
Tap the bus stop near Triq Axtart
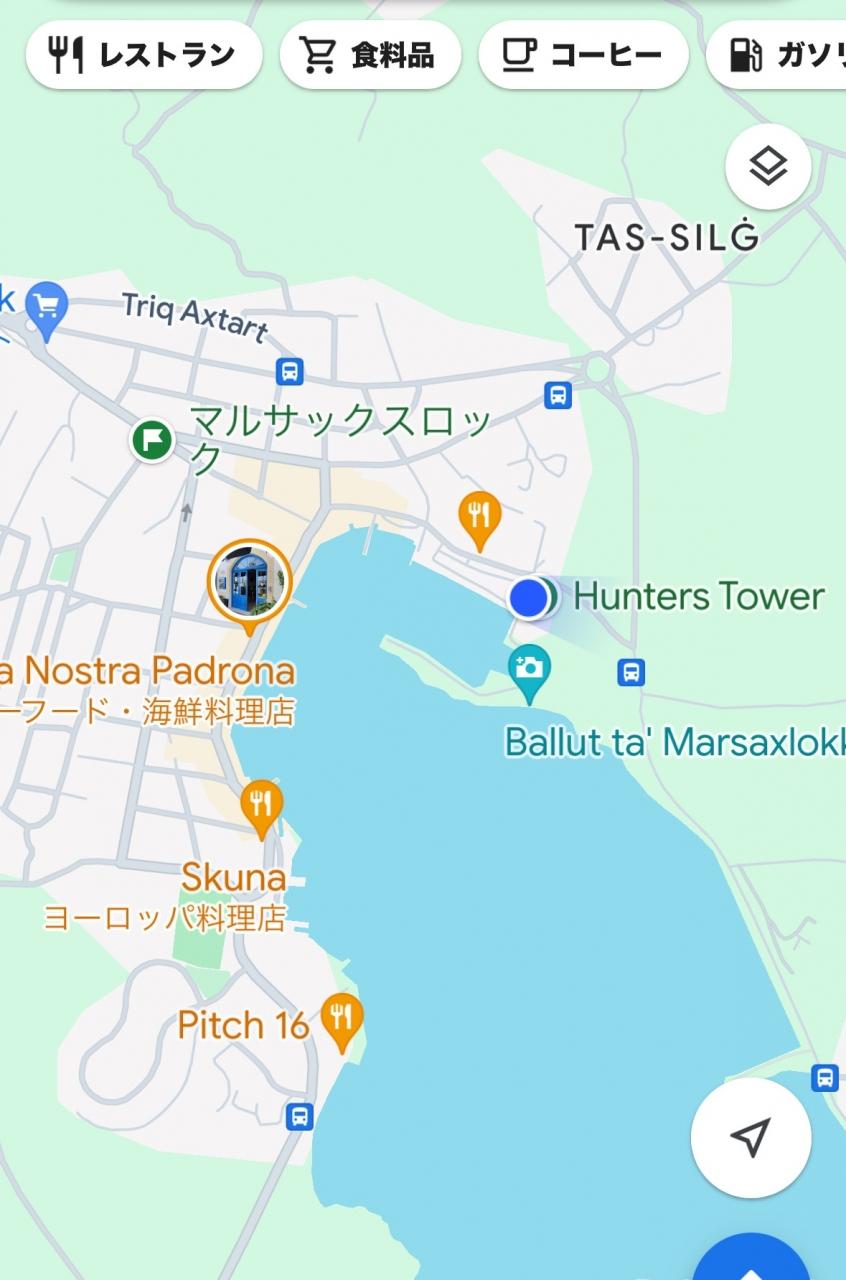[x=289, y=372]
